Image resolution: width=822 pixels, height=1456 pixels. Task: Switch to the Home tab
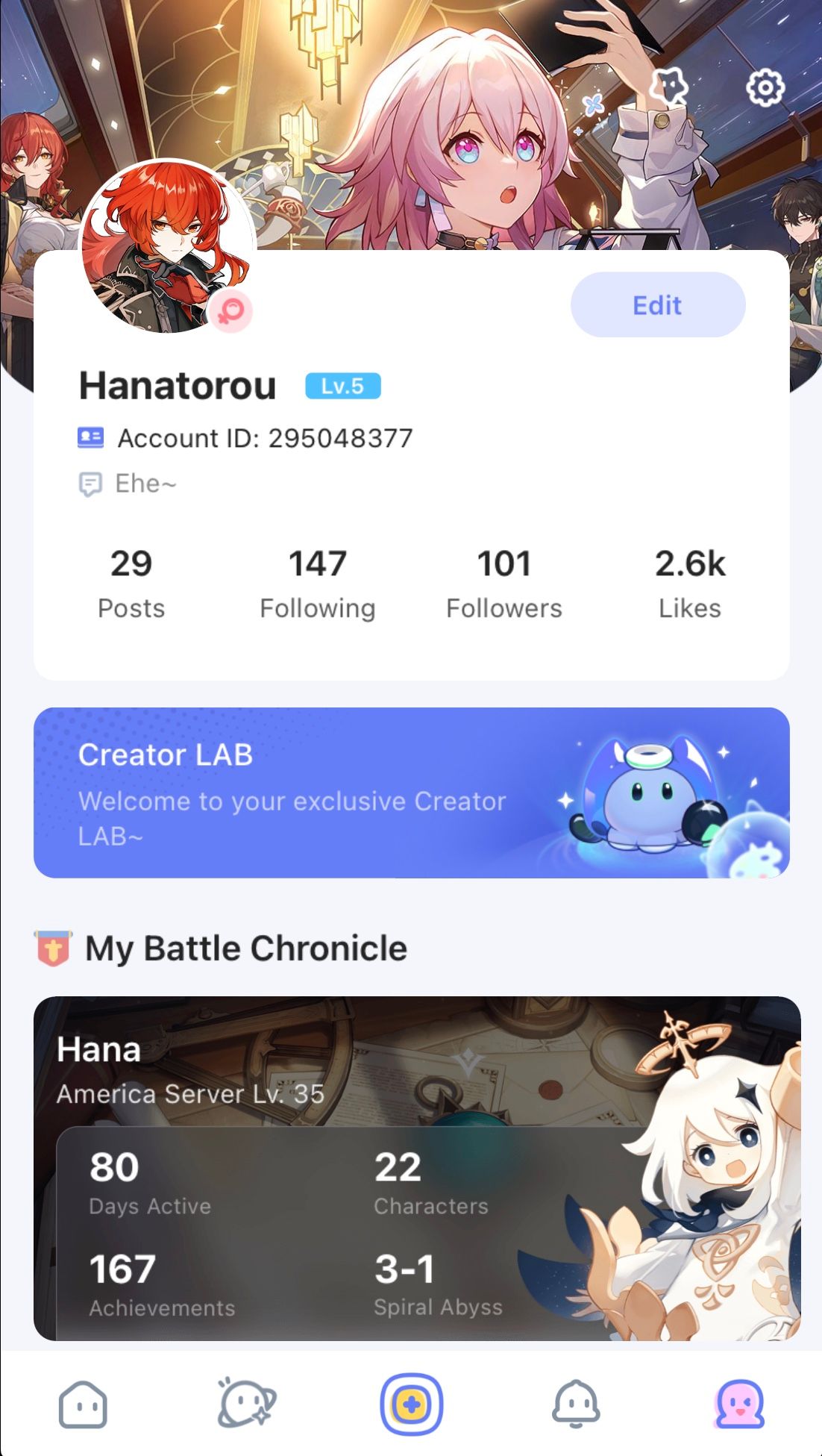(x=83, y=1405)
